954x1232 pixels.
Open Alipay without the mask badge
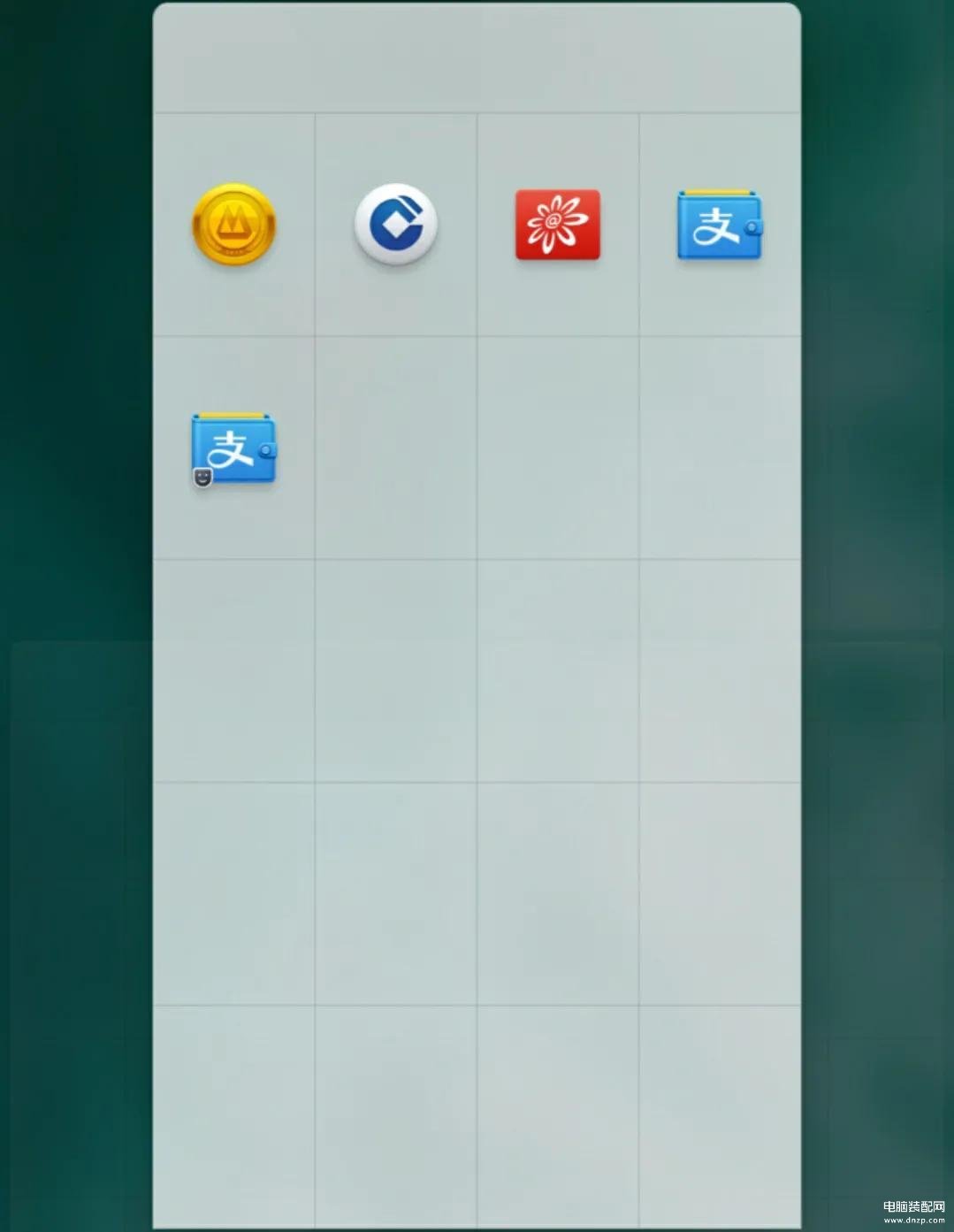(719, 226)
